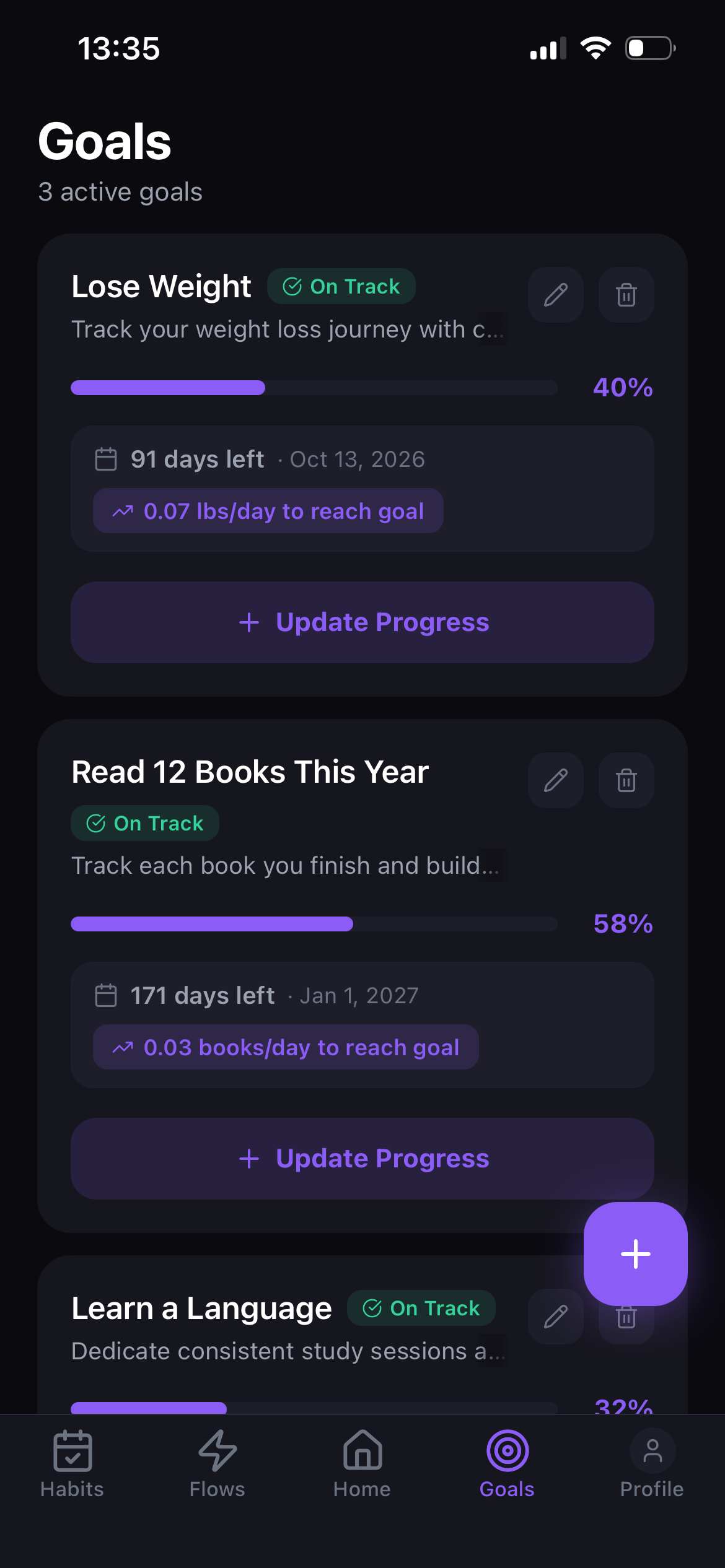Viewport: 725px width, 1568px height.
Task: Add a new goal with plus button
Action: pyautogui.click(x=636, y=1254)
